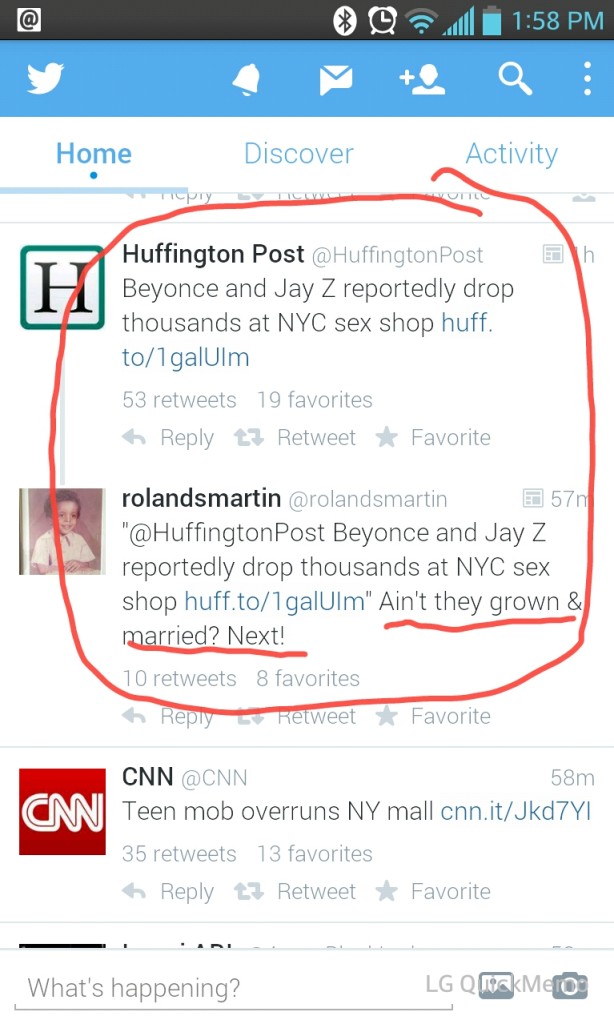Open the cnn.it link in CNN tweet

[516, 812]
